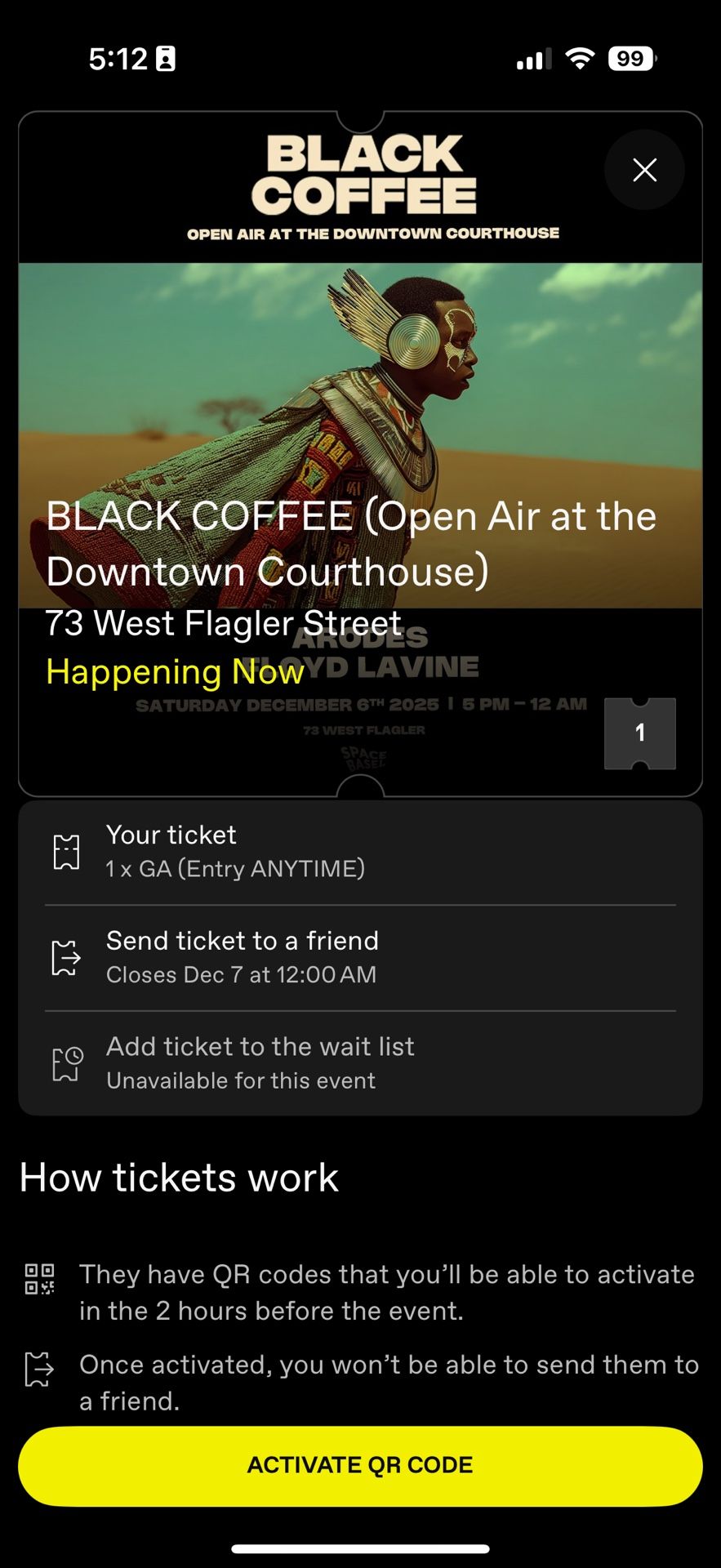Tap the Focus profile icon beside the clock
Viewport: 721px width, 1568px height.
click(x=167, y=59)
